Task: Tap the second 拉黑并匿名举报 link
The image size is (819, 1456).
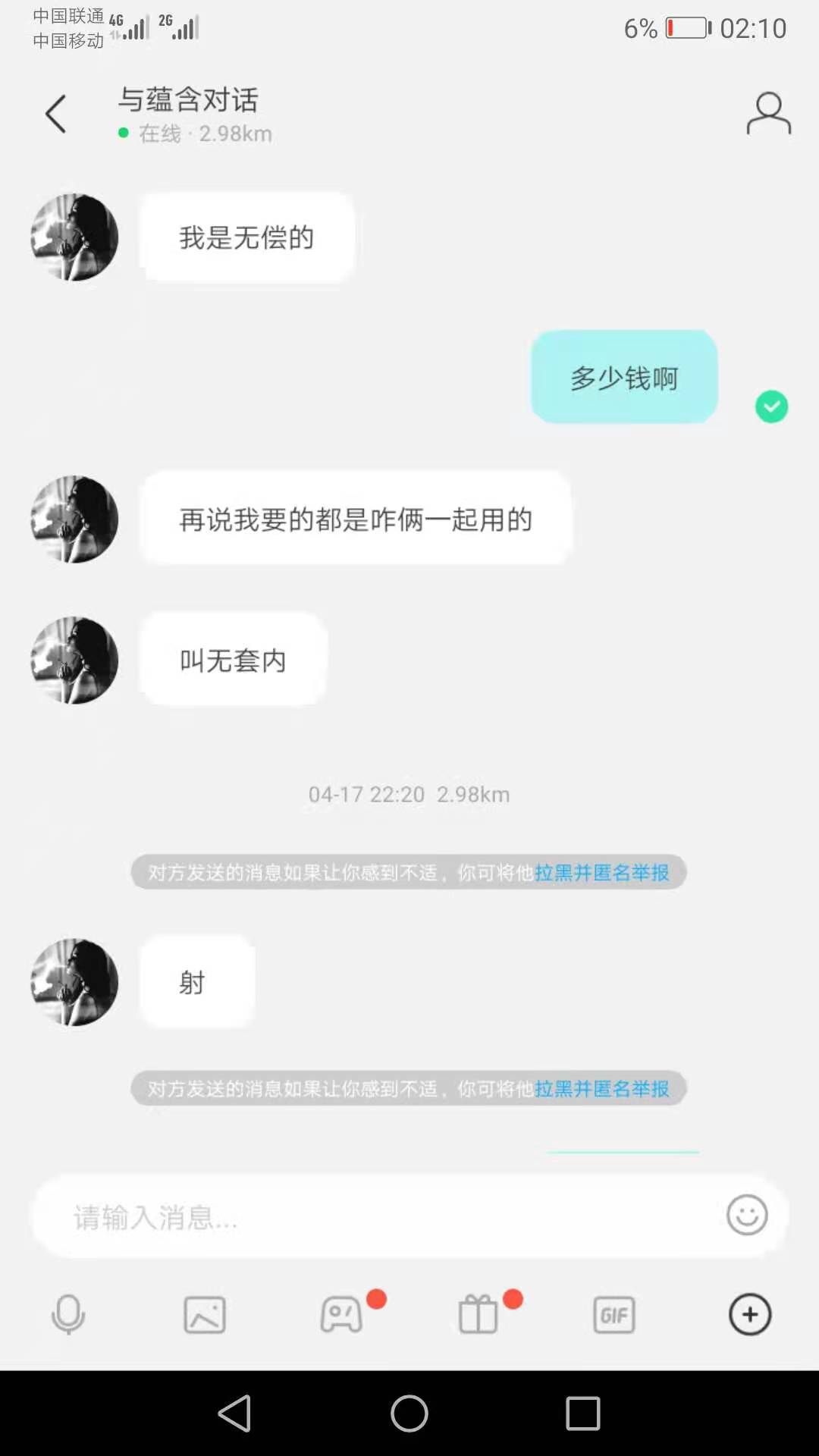Action: click(x=601, y=1088)
